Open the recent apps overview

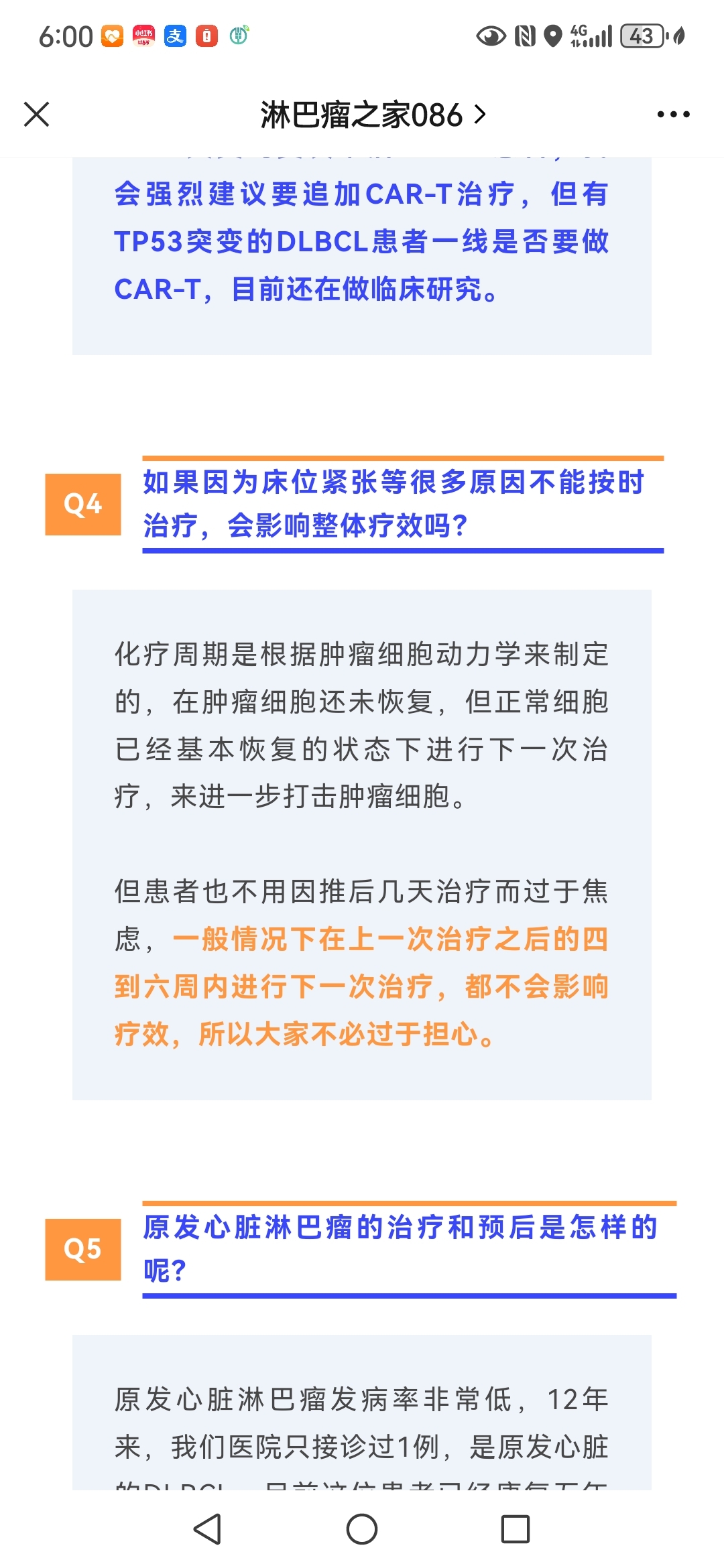[516, 1529]
